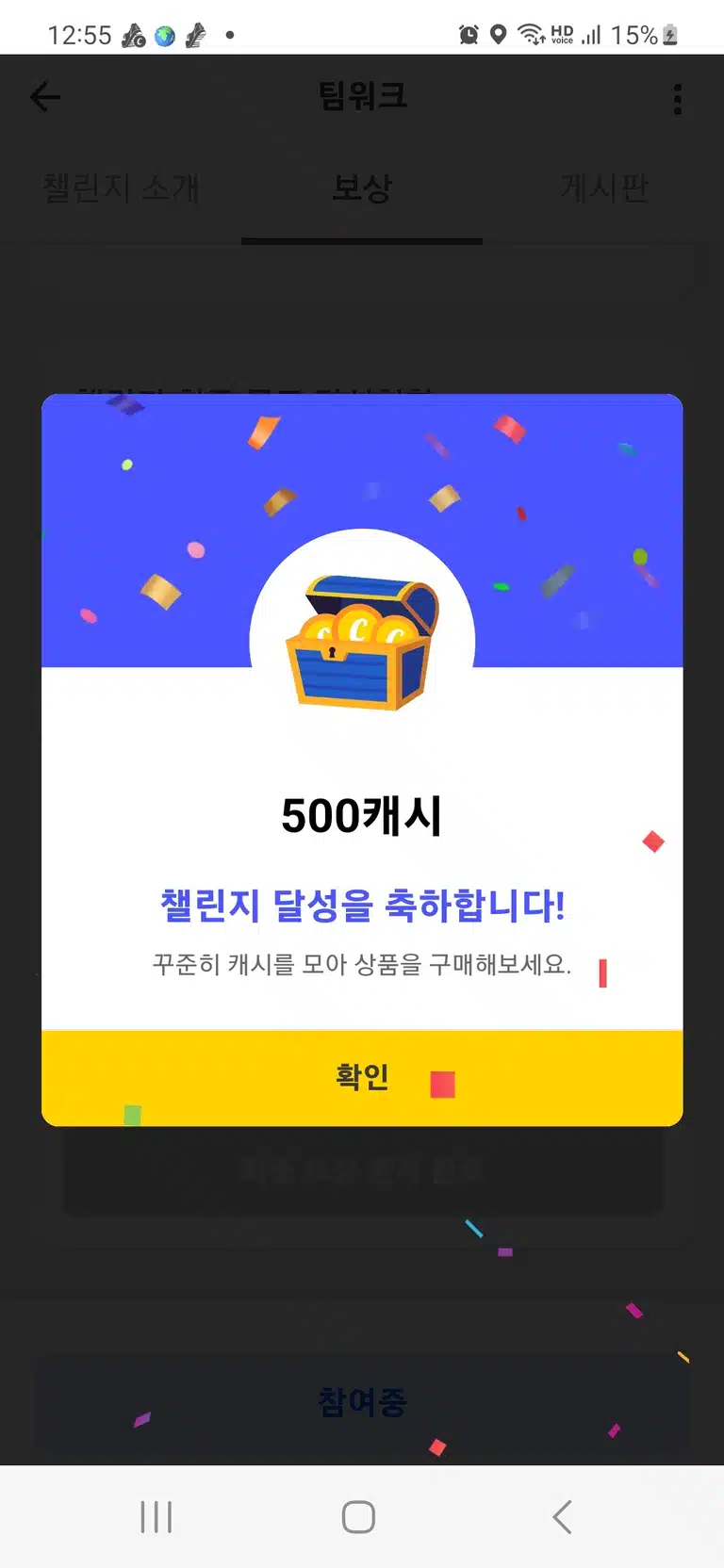The height and width of the screenshot is (1568, 724).
Task: Tap the system back button
Action: [562, 1517]
